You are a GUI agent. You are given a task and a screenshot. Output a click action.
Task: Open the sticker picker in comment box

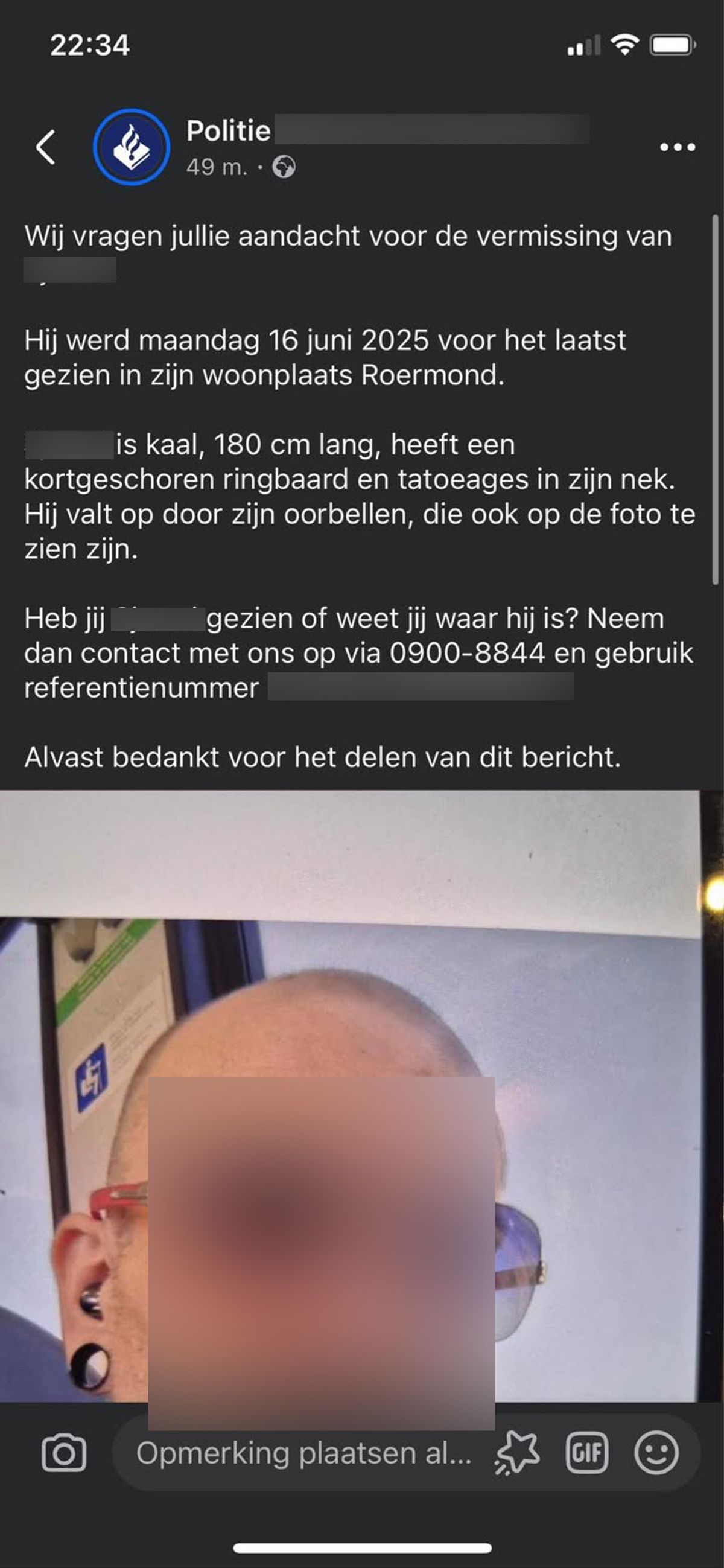click(x=517, y=1453)
